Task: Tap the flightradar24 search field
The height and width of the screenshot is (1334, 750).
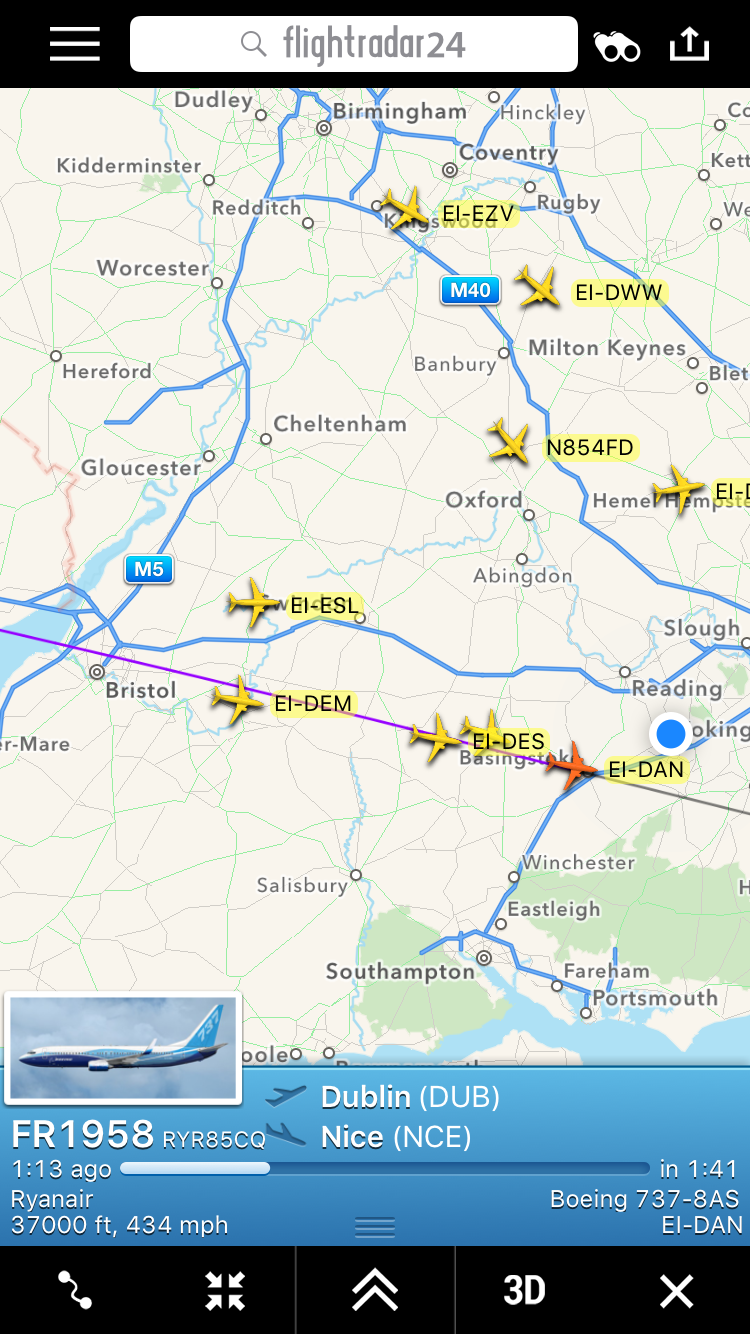Action: [354, 45]
